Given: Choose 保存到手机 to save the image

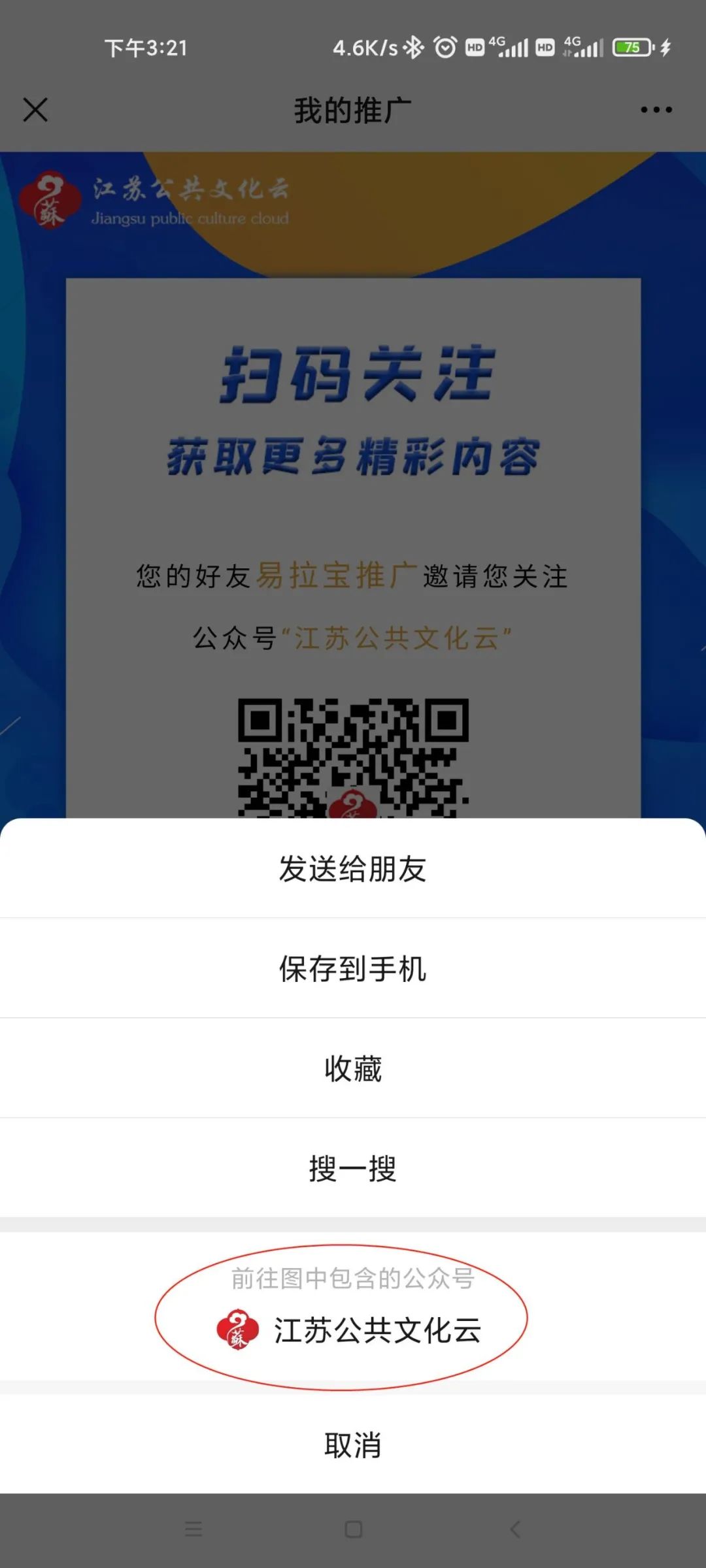Looking at the screenshot, I should pos(353,969).
